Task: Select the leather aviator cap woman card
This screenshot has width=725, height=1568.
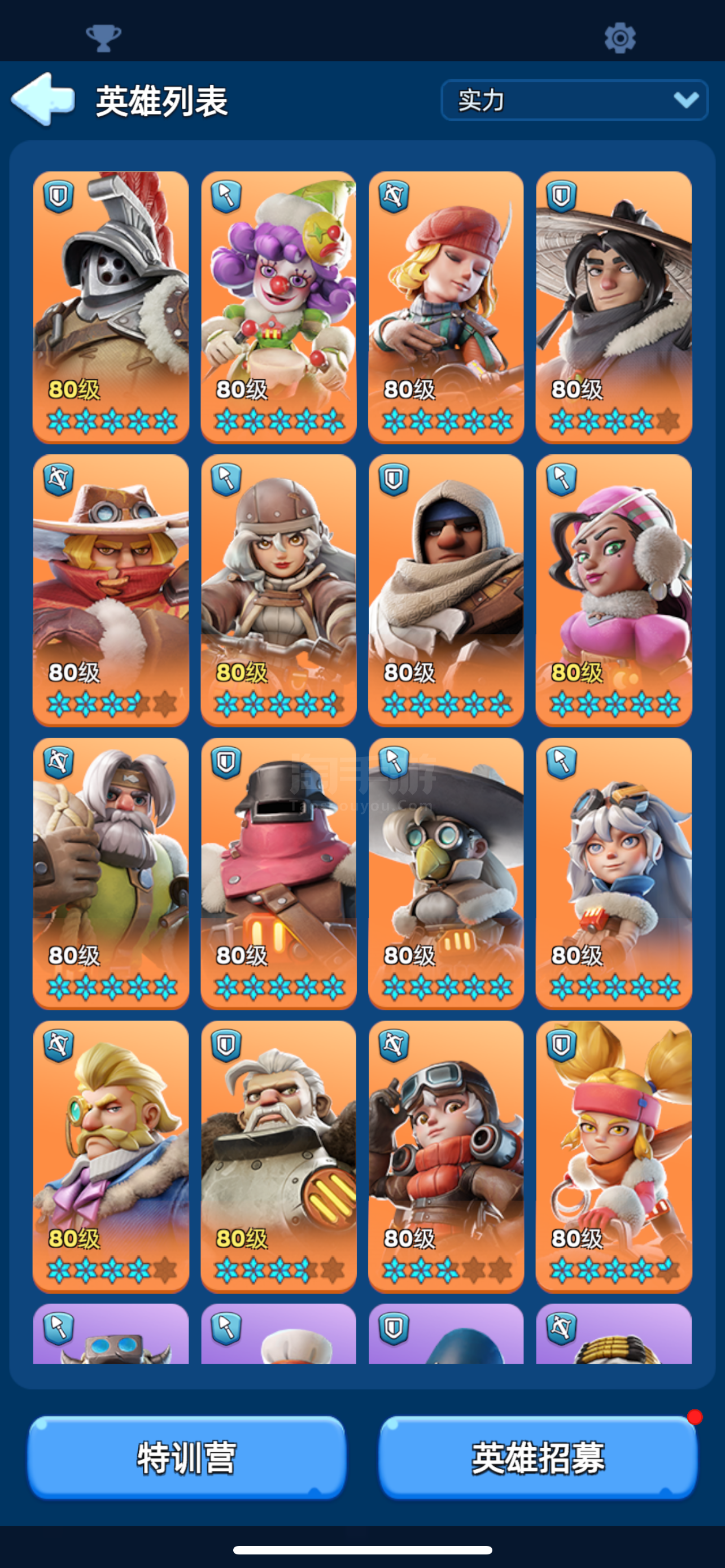Action: coord(278,590)
